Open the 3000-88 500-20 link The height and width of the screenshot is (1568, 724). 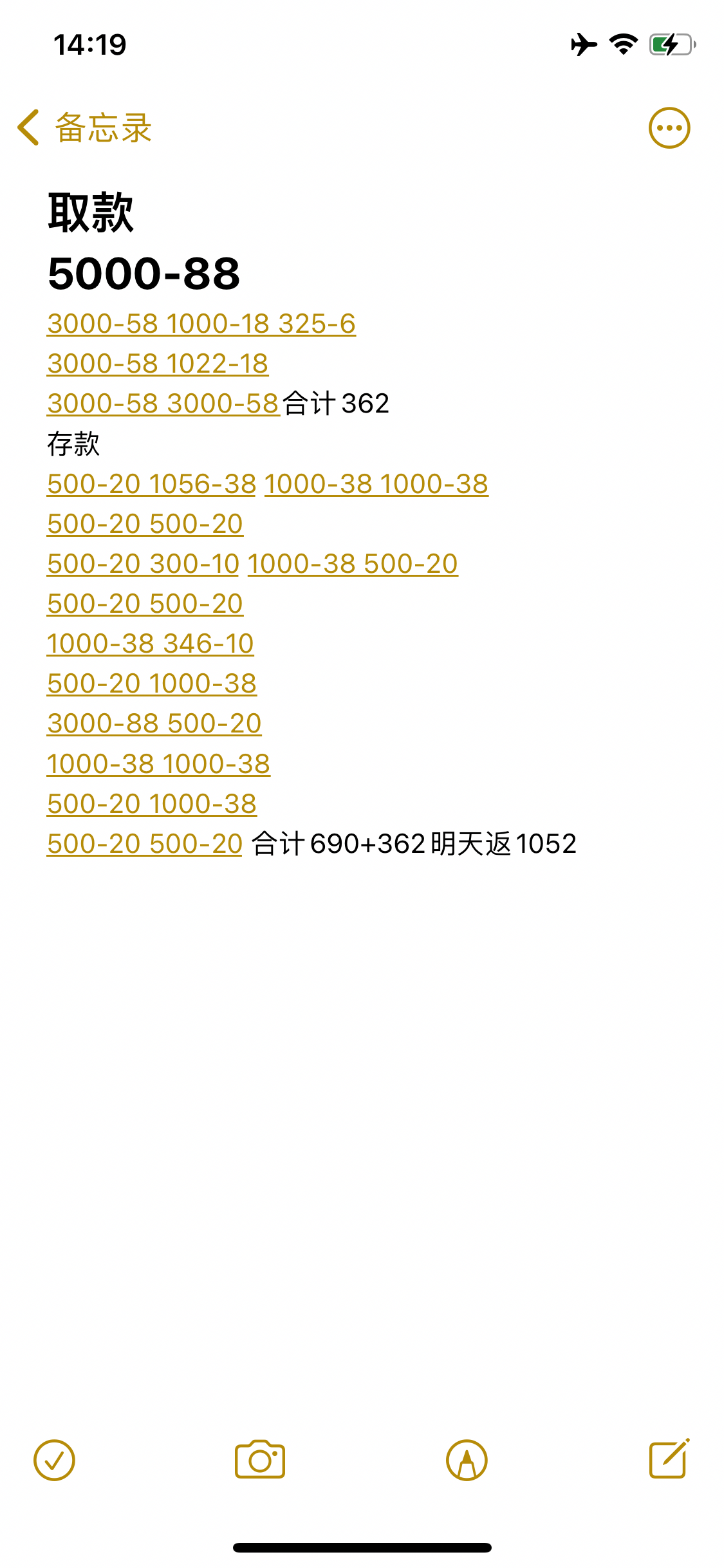(154, 723)
